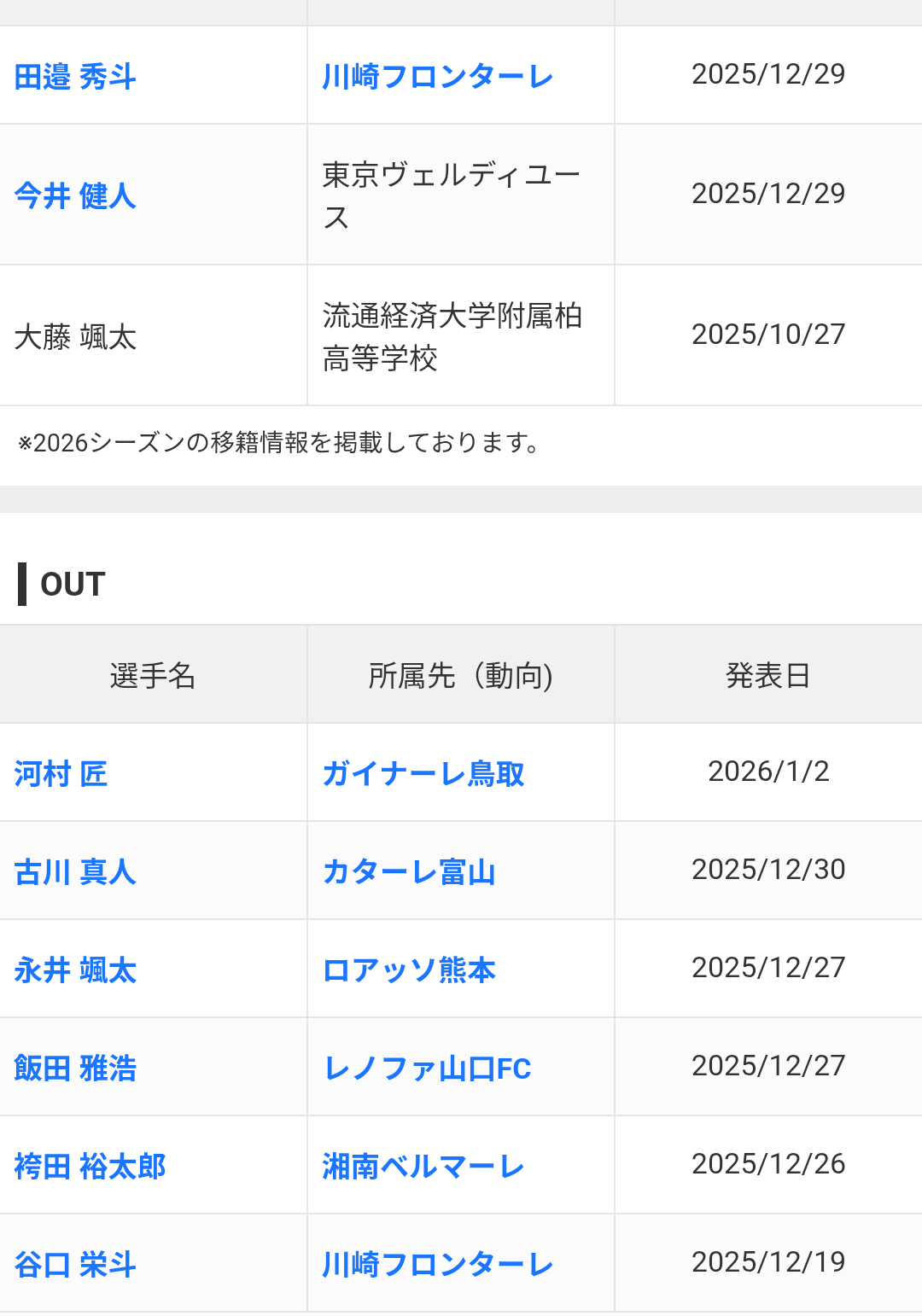The image size is (922, 1316).
Task: Select player 古川 真人
Action: point(75,872)
